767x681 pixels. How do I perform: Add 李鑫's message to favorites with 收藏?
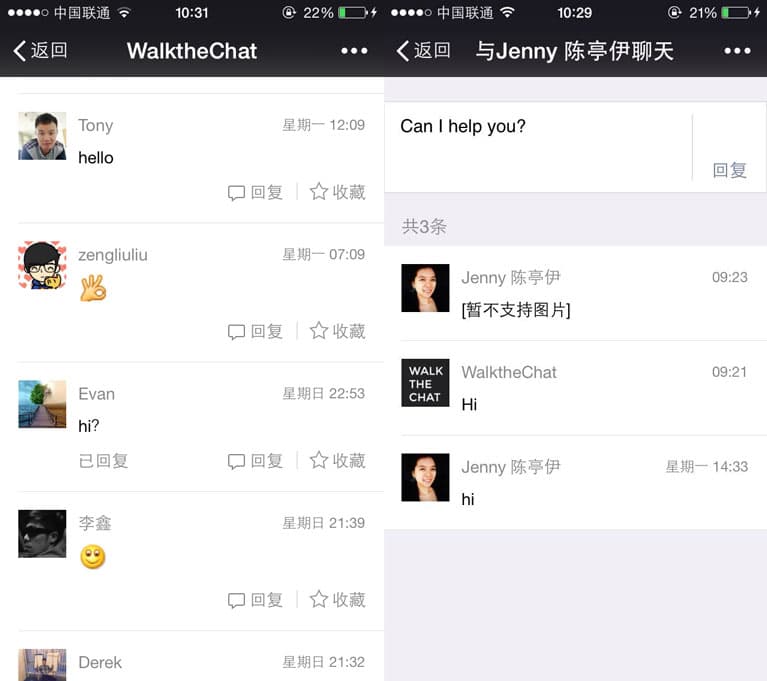coord(338,600)
